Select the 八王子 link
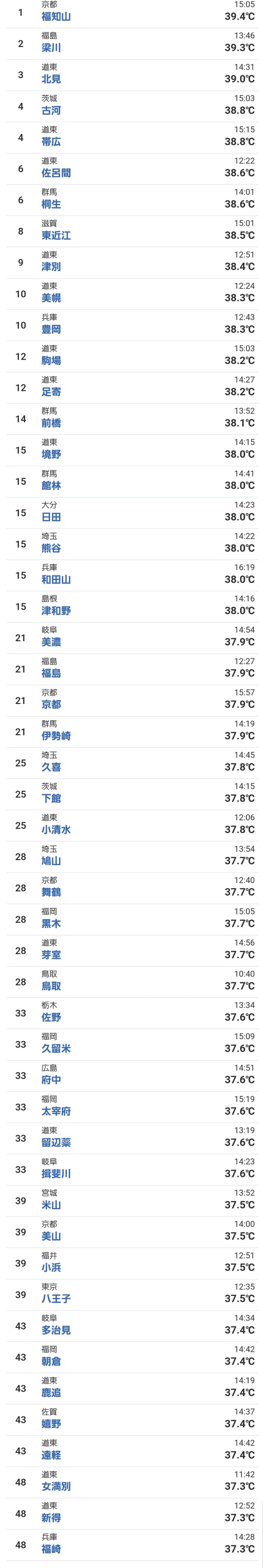 point(56,1298)
